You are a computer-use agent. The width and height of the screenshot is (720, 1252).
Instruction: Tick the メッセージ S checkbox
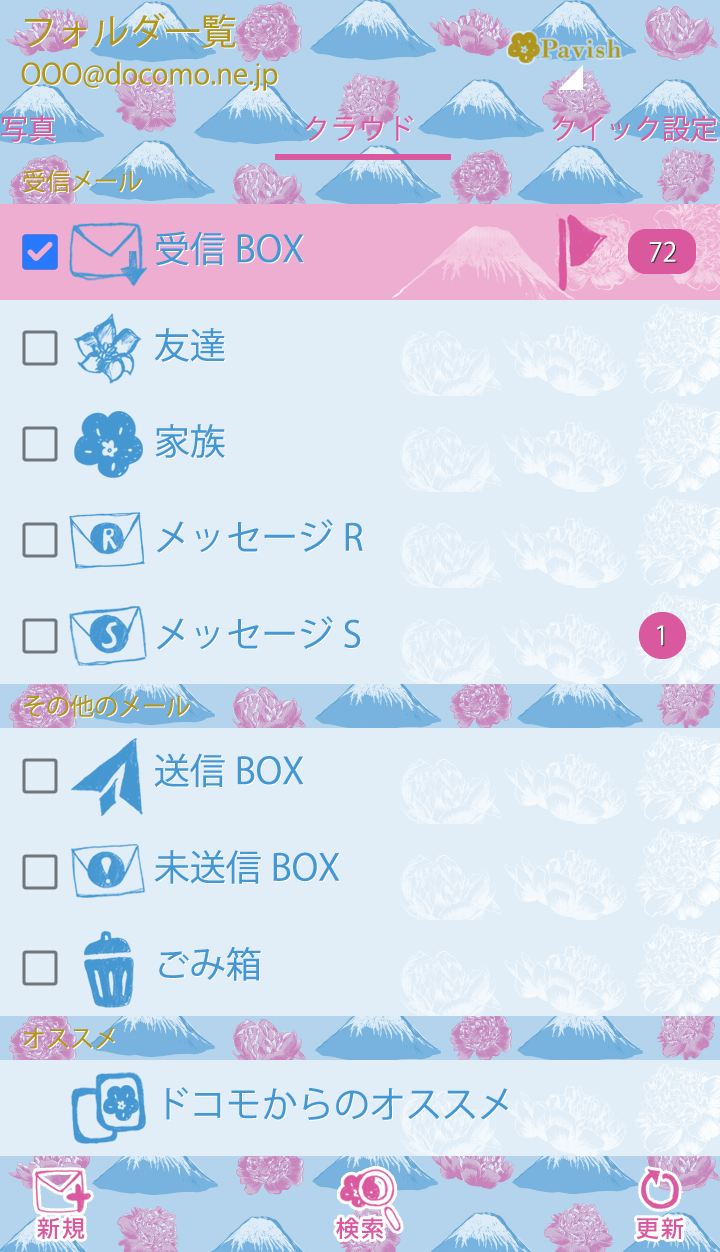(x=40, y=636)
